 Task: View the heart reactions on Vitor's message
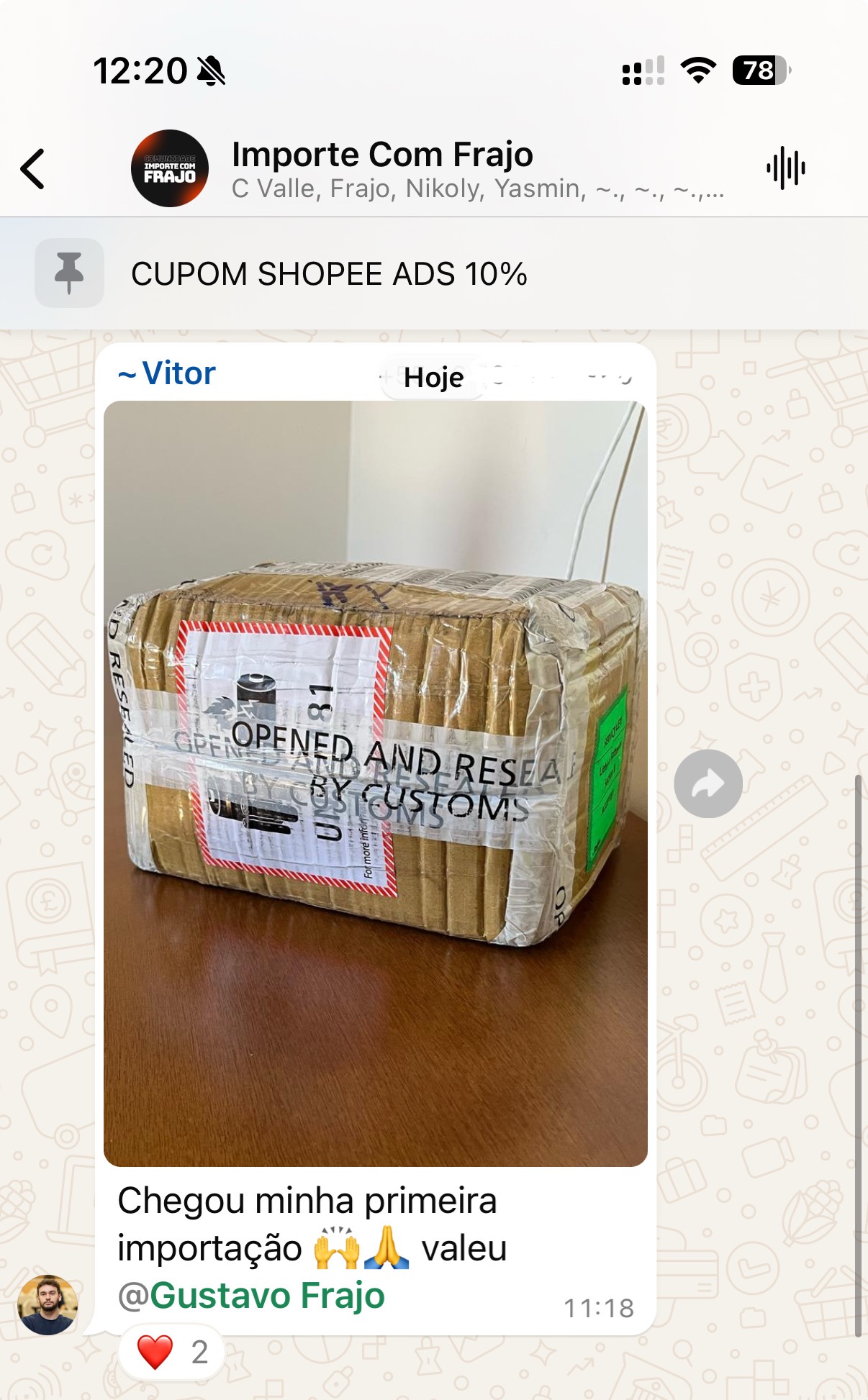pyautogui.click(x=171, y=1352)
